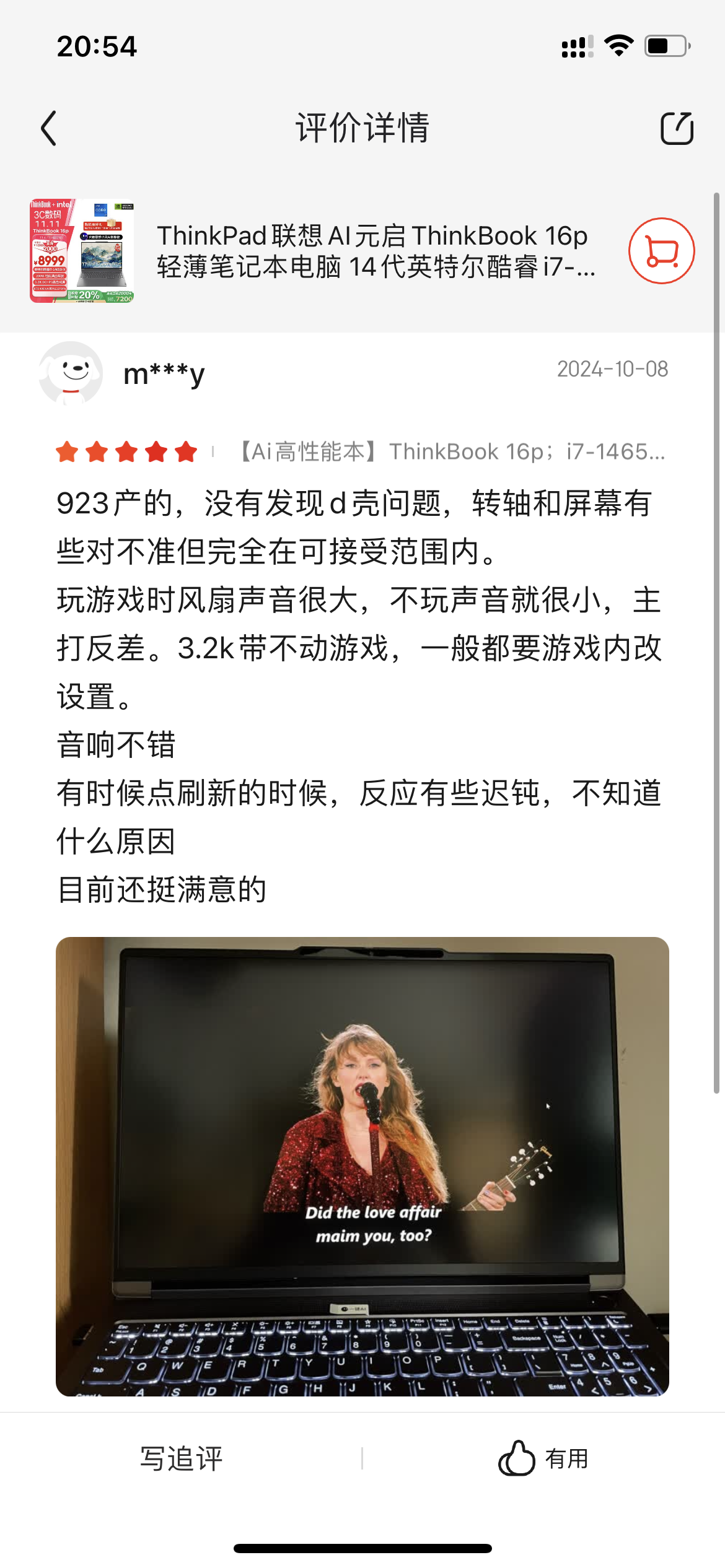
Task: Open reviewer m***y's avatar
Action: pos(71,372)
